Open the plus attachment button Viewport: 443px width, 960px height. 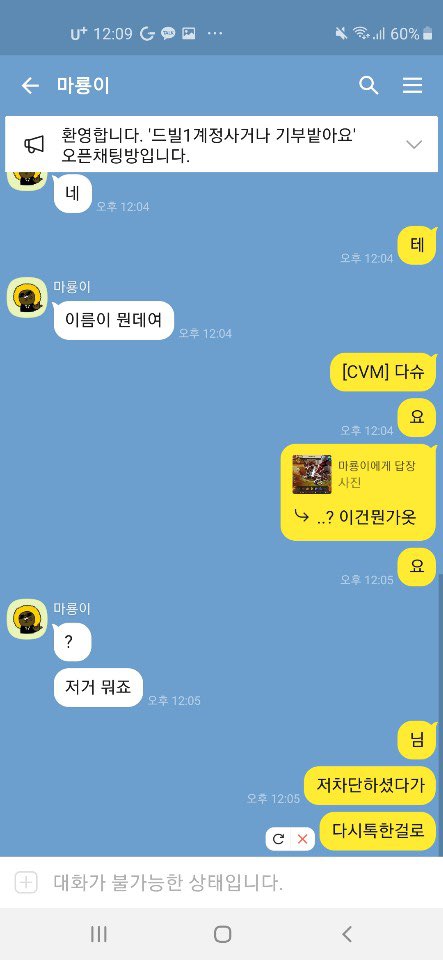point(26,882)
